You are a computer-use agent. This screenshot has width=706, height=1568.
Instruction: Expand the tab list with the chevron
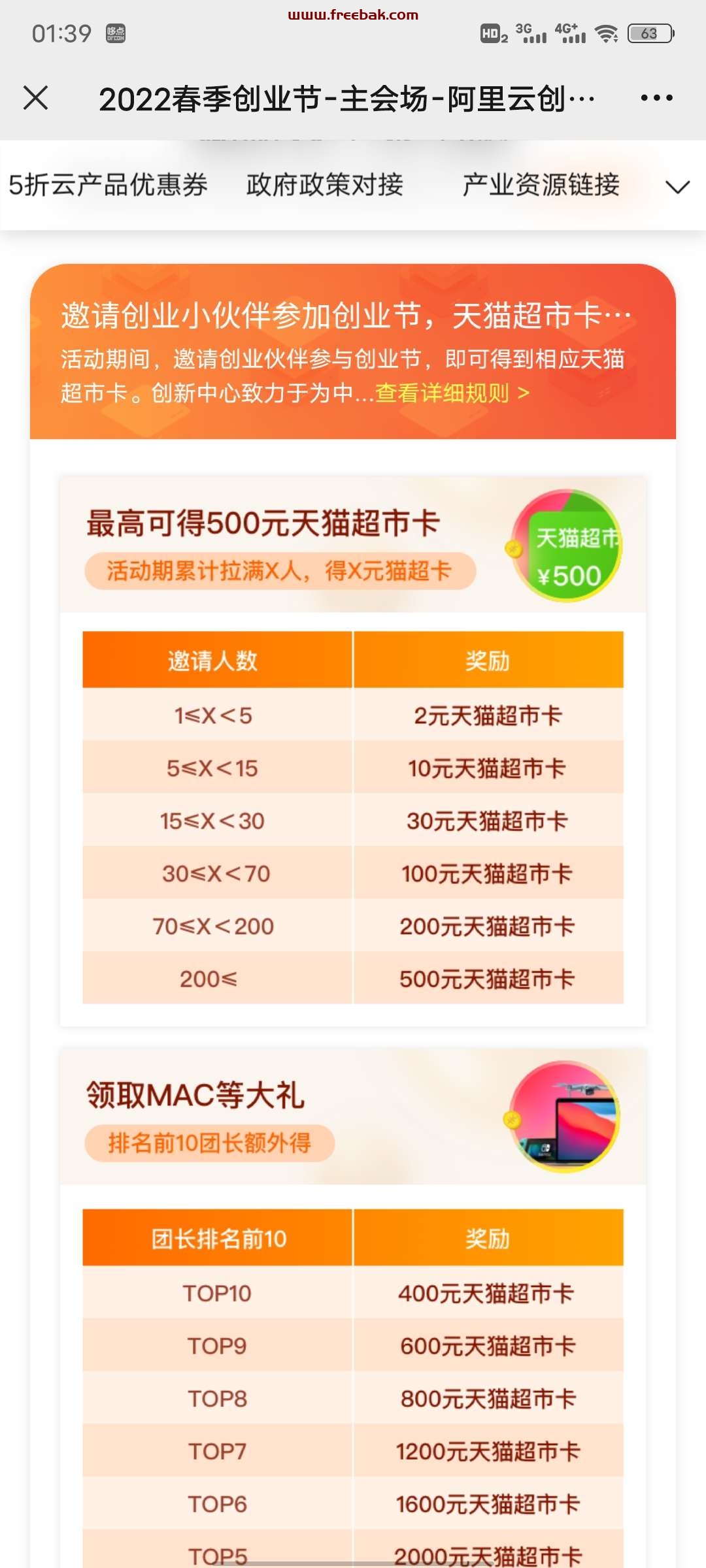677,187
